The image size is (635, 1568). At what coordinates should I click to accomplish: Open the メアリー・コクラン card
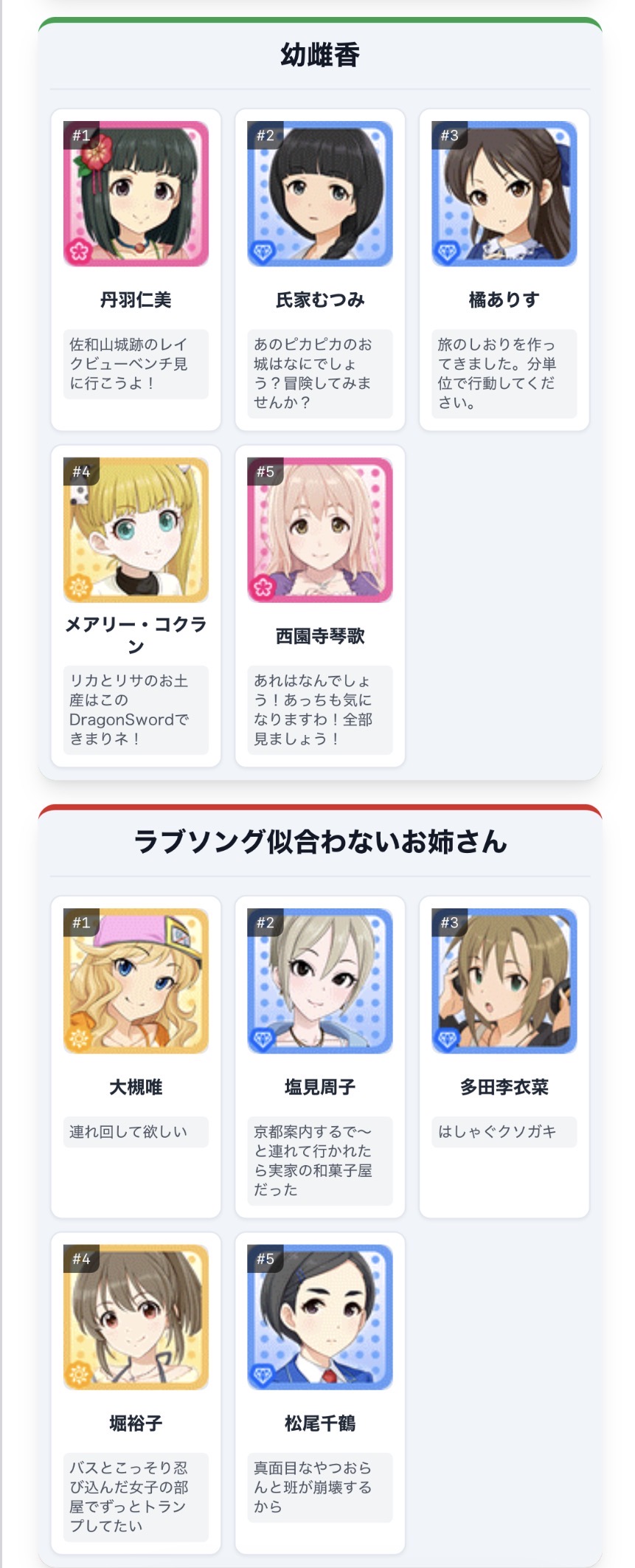136,607
